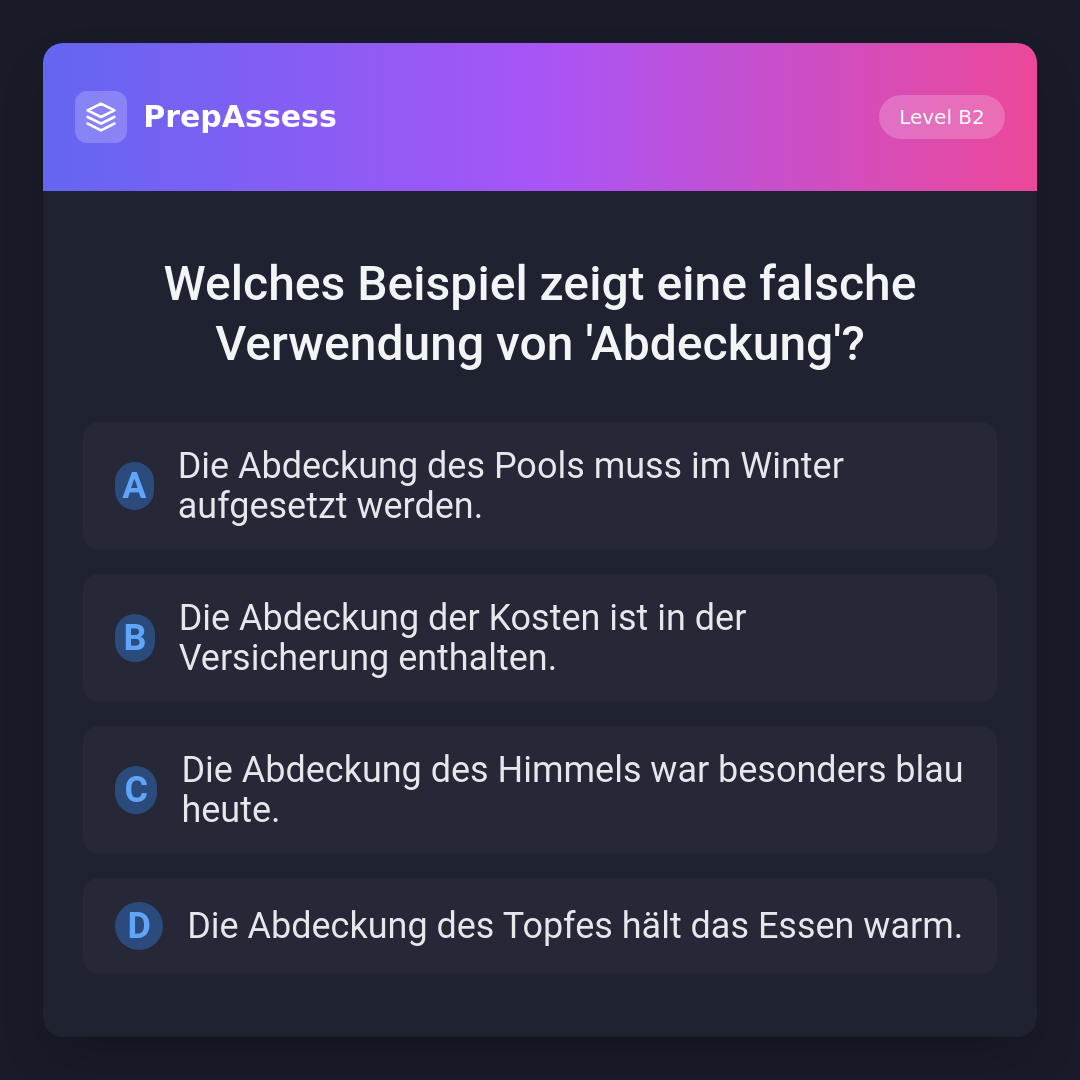Select answer D about the Topf cover
Screen dimensions: 1080x1080
pyautogui.click(x=540, y=926)
